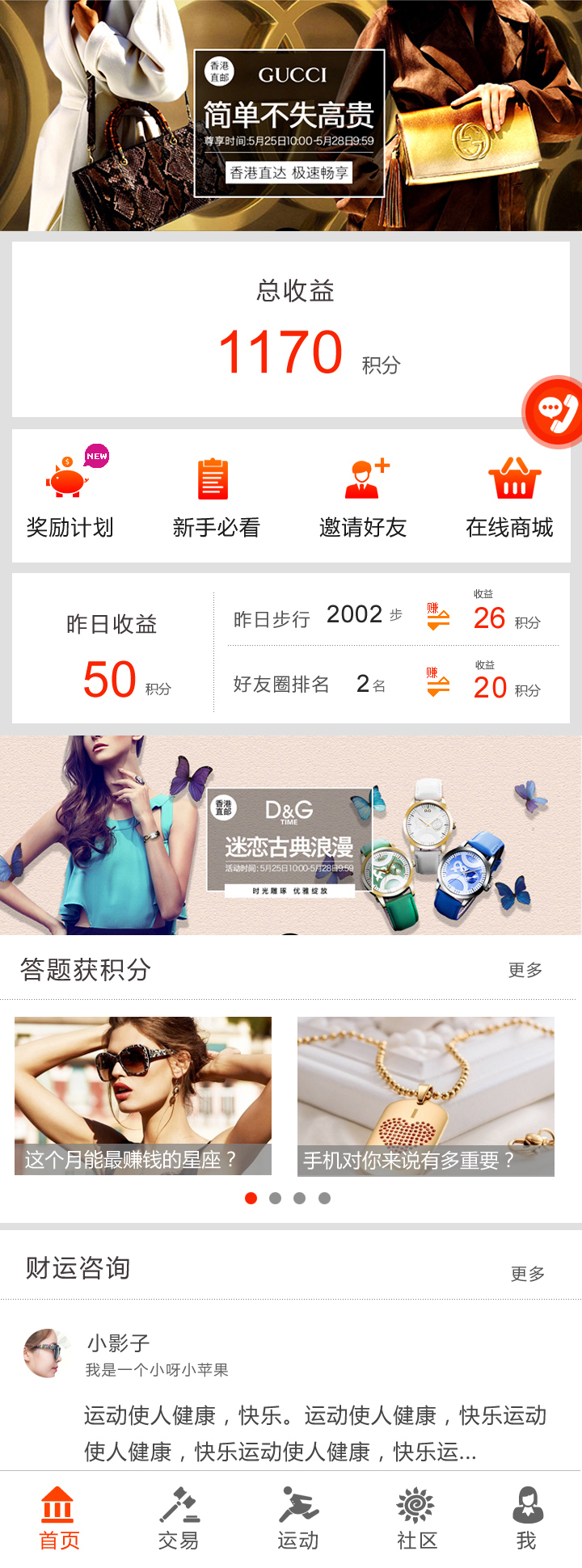Open quiz 这个月能最赚钱的星座？
The height and width of the screenshot is (1568, 582).
tap(143, 1095)
